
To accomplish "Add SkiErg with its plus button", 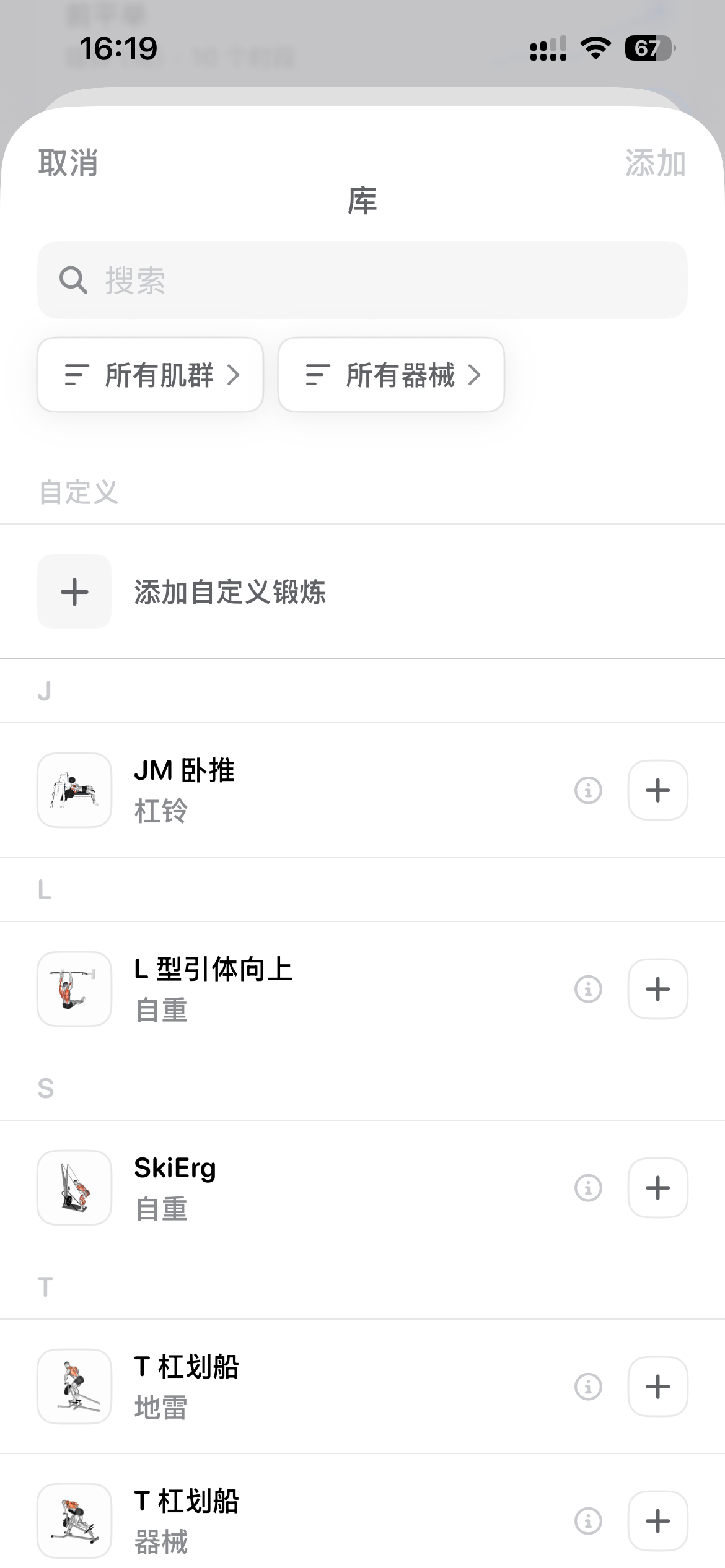I will point(657,1188).
